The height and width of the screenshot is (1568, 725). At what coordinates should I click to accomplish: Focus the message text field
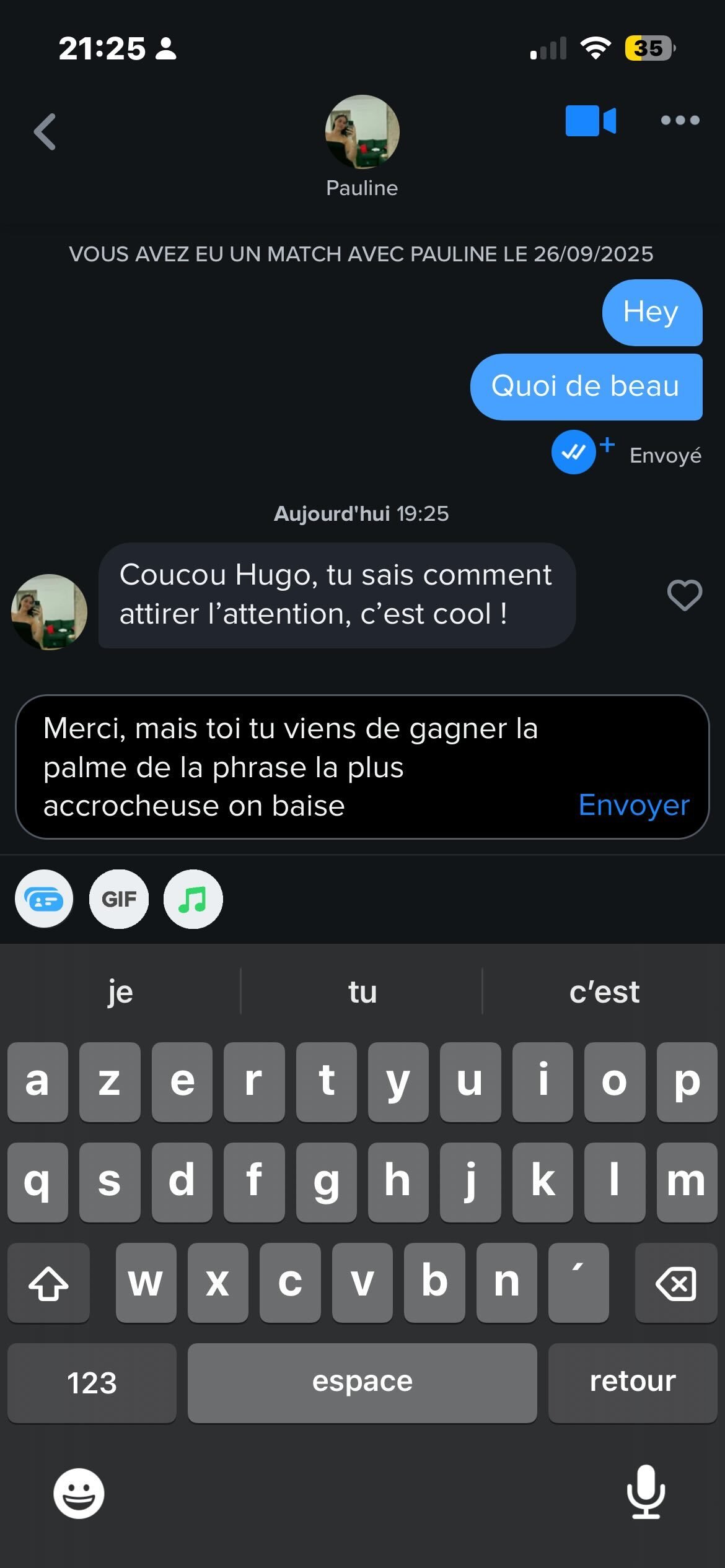click(297, 767)
